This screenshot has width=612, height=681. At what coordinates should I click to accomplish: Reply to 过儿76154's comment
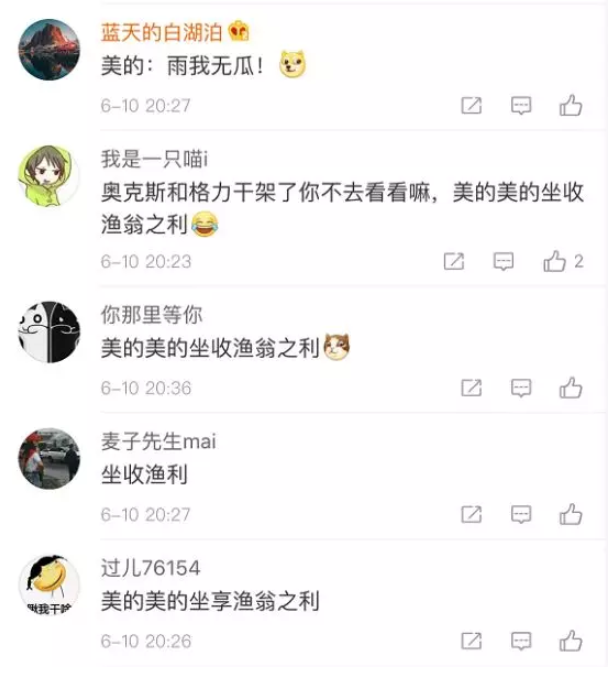[521, 640]
